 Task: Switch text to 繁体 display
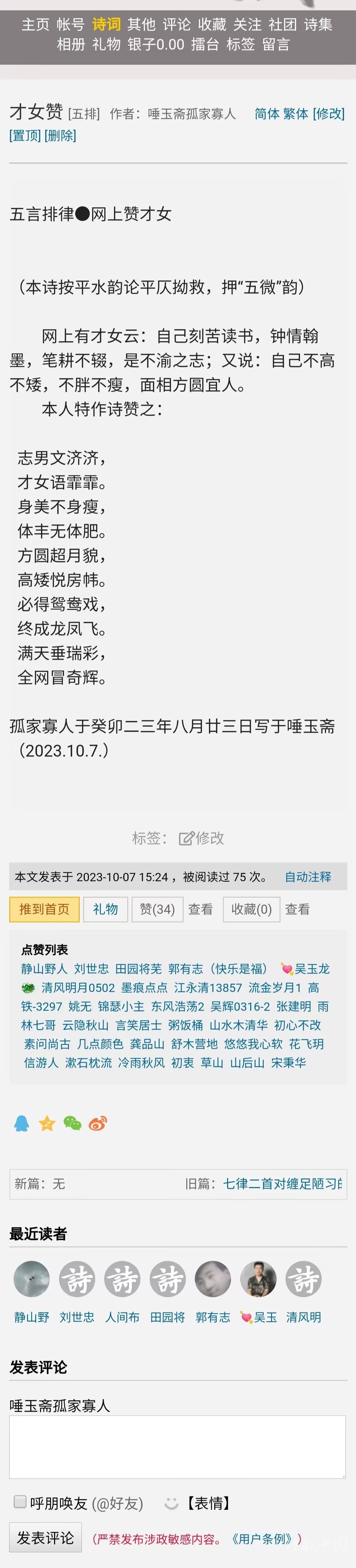[295, 114]
